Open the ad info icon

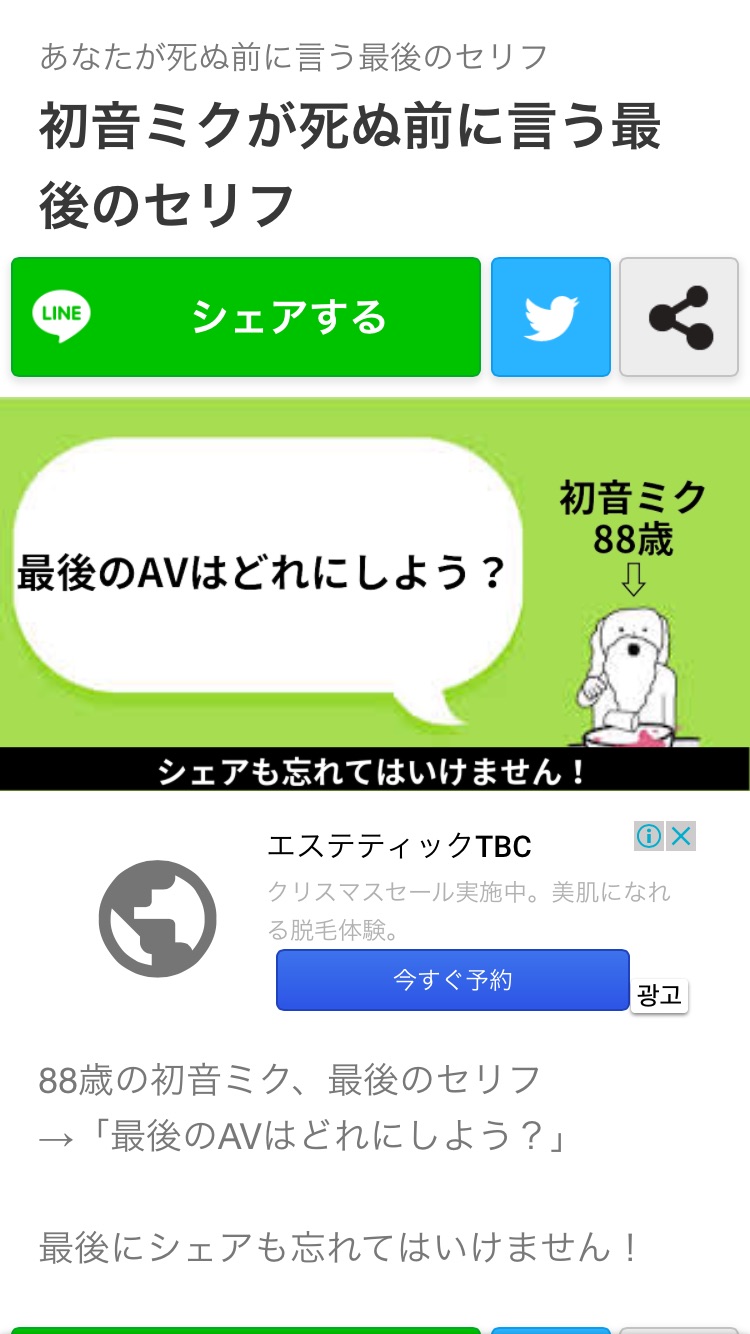click(649, 836)
